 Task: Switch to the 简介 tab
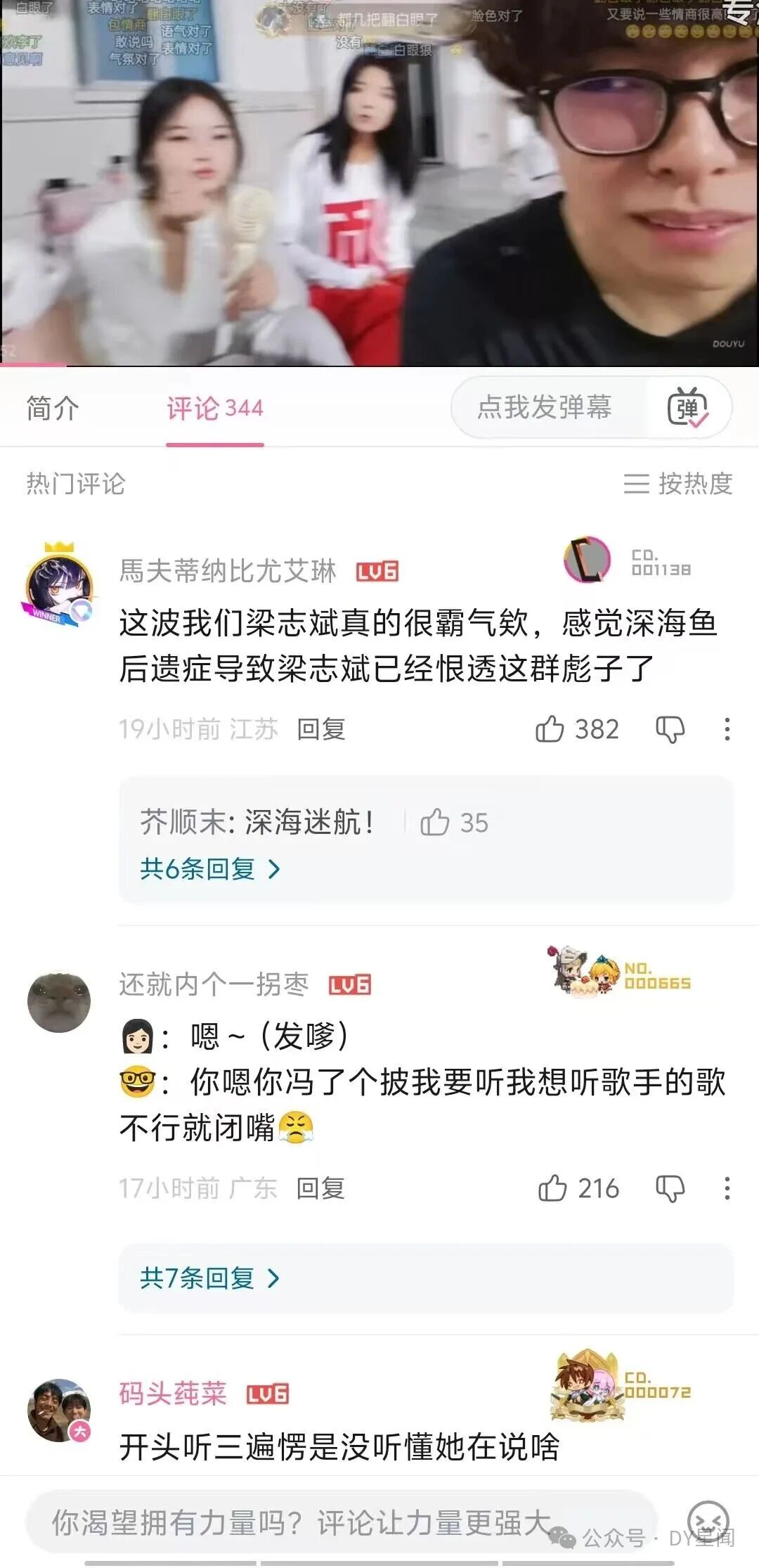point(53,408)
